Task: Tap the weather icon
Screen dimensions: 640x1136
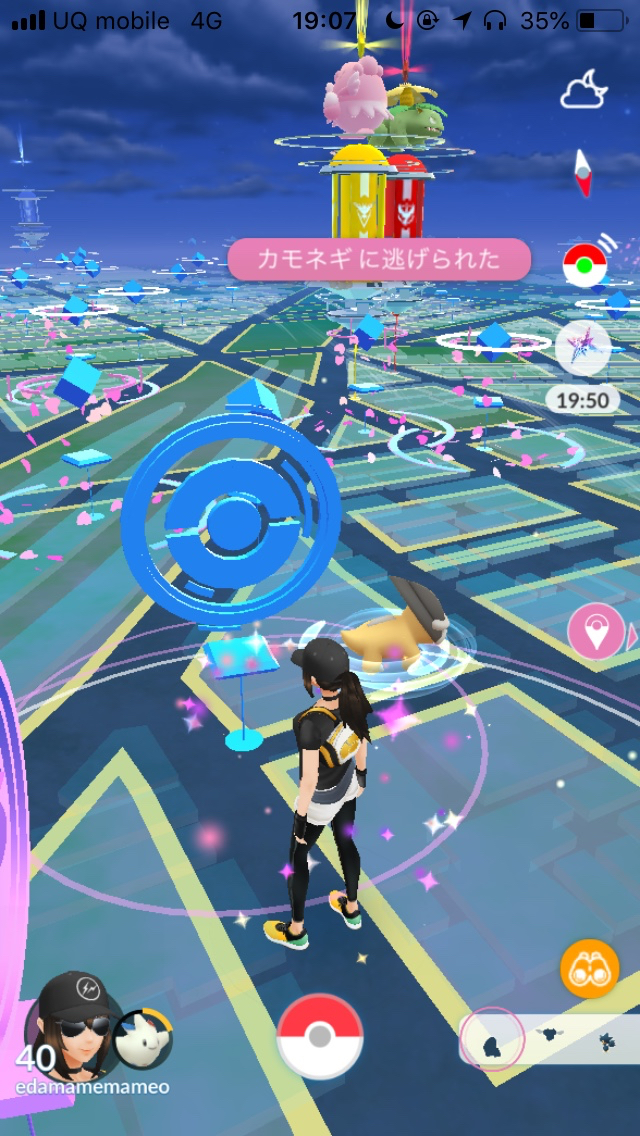Action: [x=584, y=90]
